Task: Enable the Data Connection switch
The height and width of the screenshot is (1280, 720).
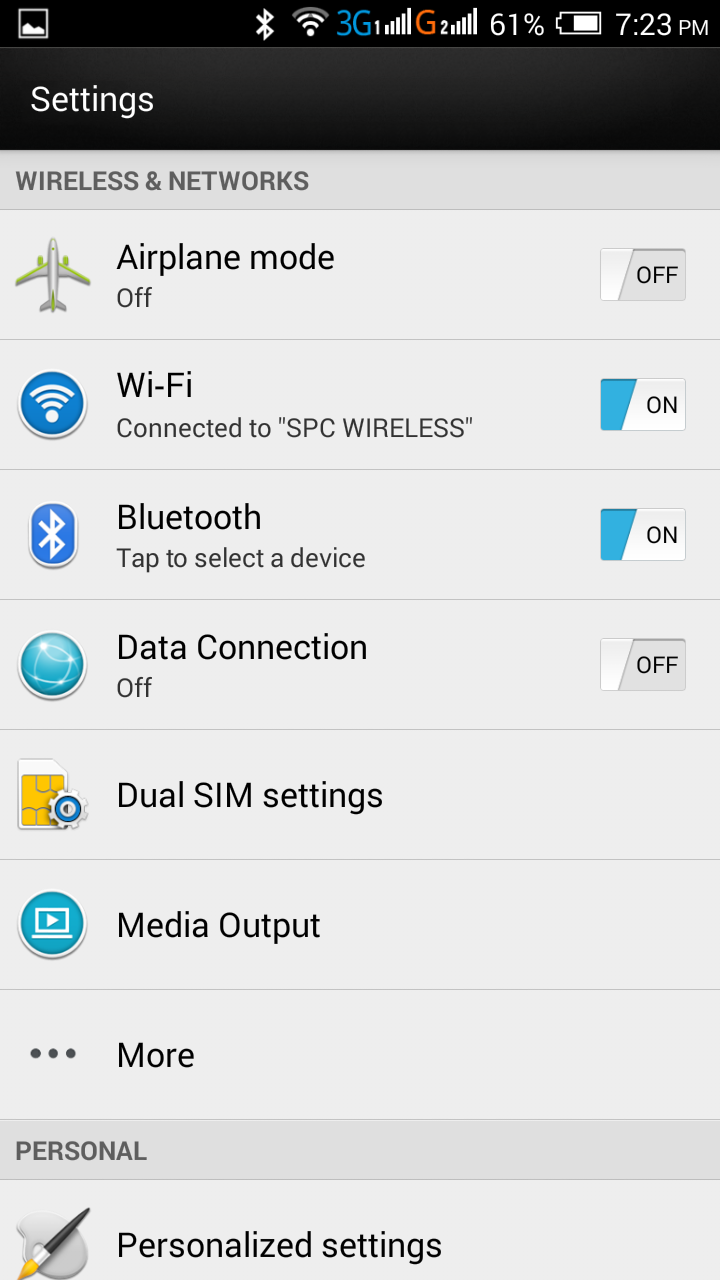Action: coord(642,665)
